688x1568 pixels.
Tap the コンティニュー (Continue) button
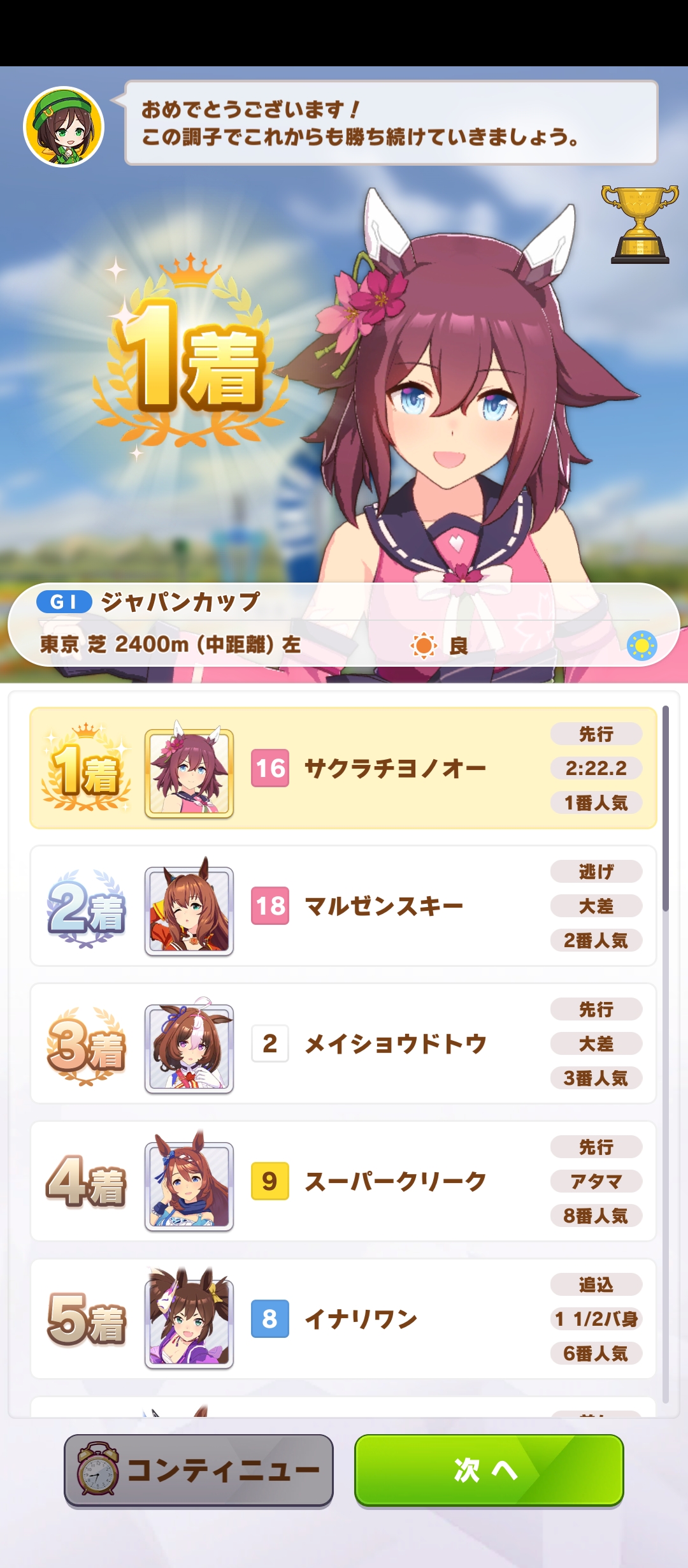pos(199,1470)
